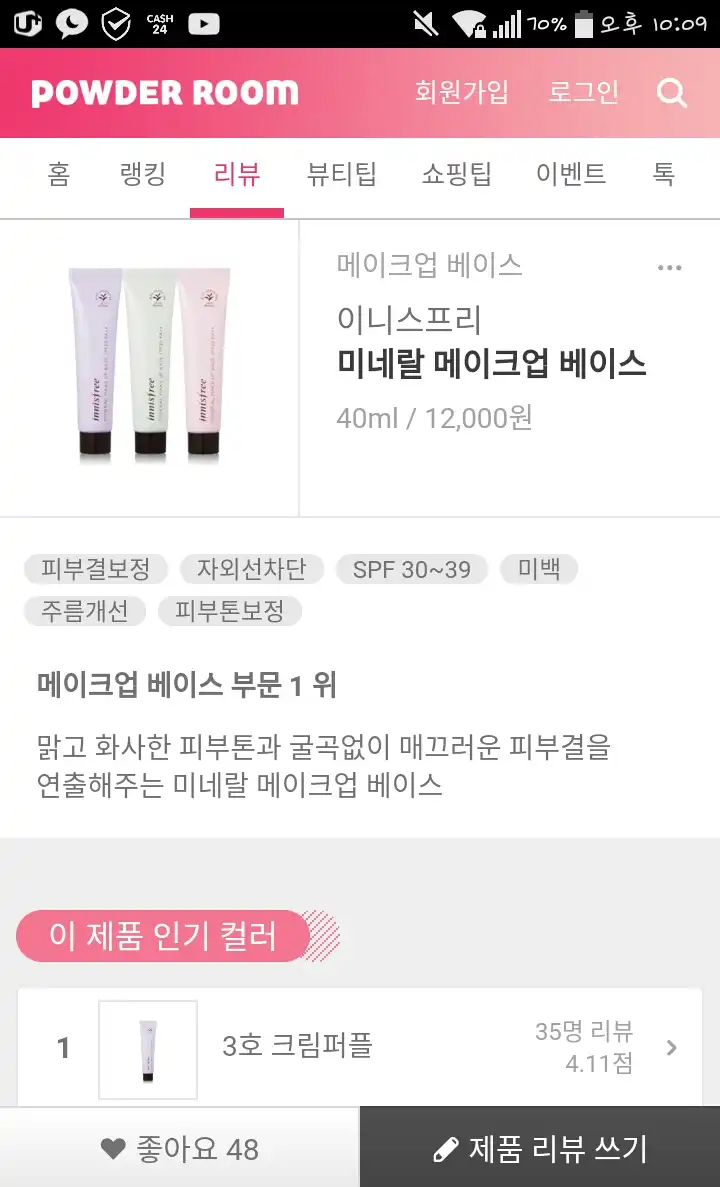The image size is (720, 1187).
Task: Open the YouTube icon in the status bar
Action: (204, 21)
